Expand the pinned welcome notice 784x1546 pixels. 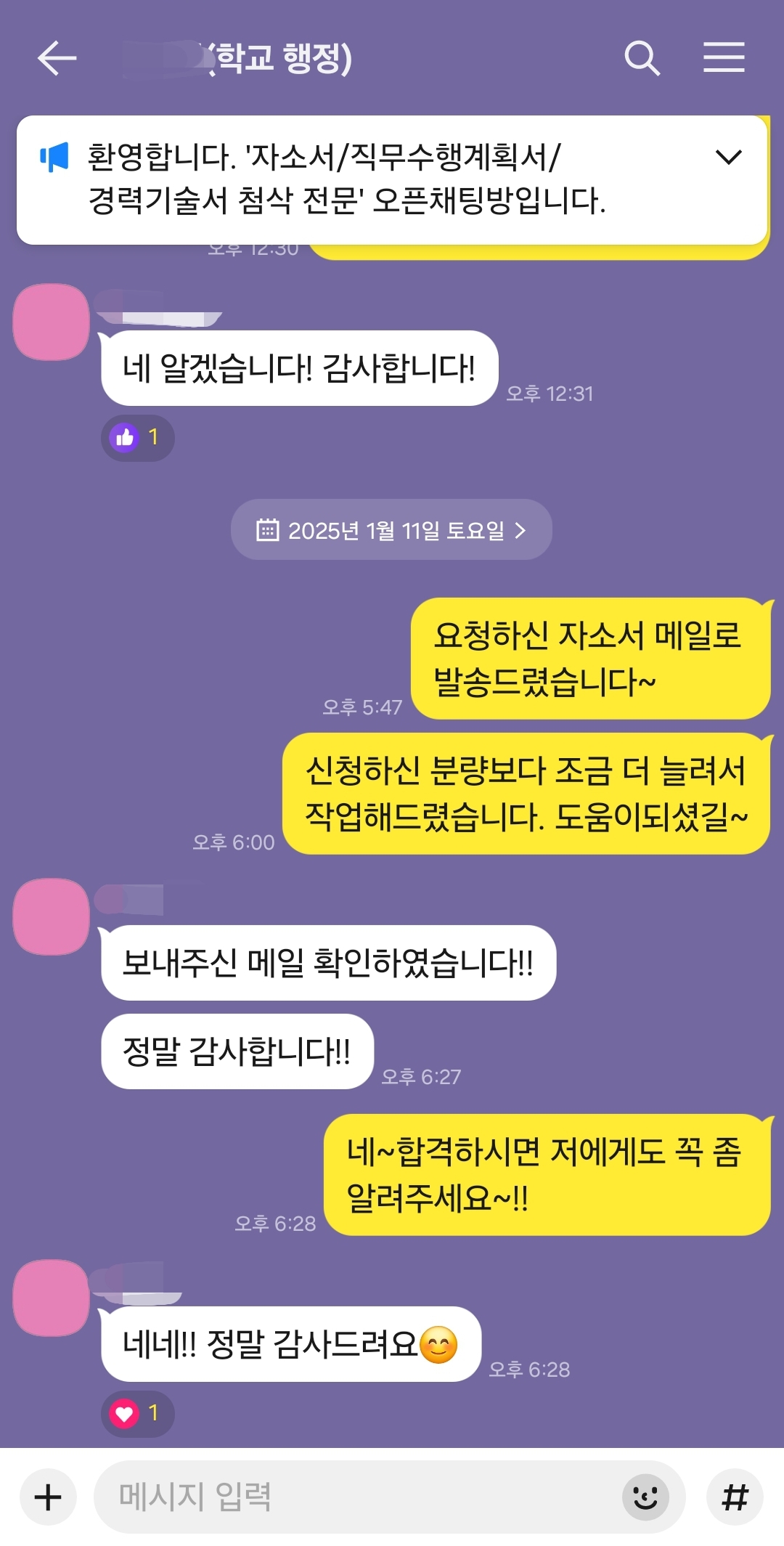point(728,157)
